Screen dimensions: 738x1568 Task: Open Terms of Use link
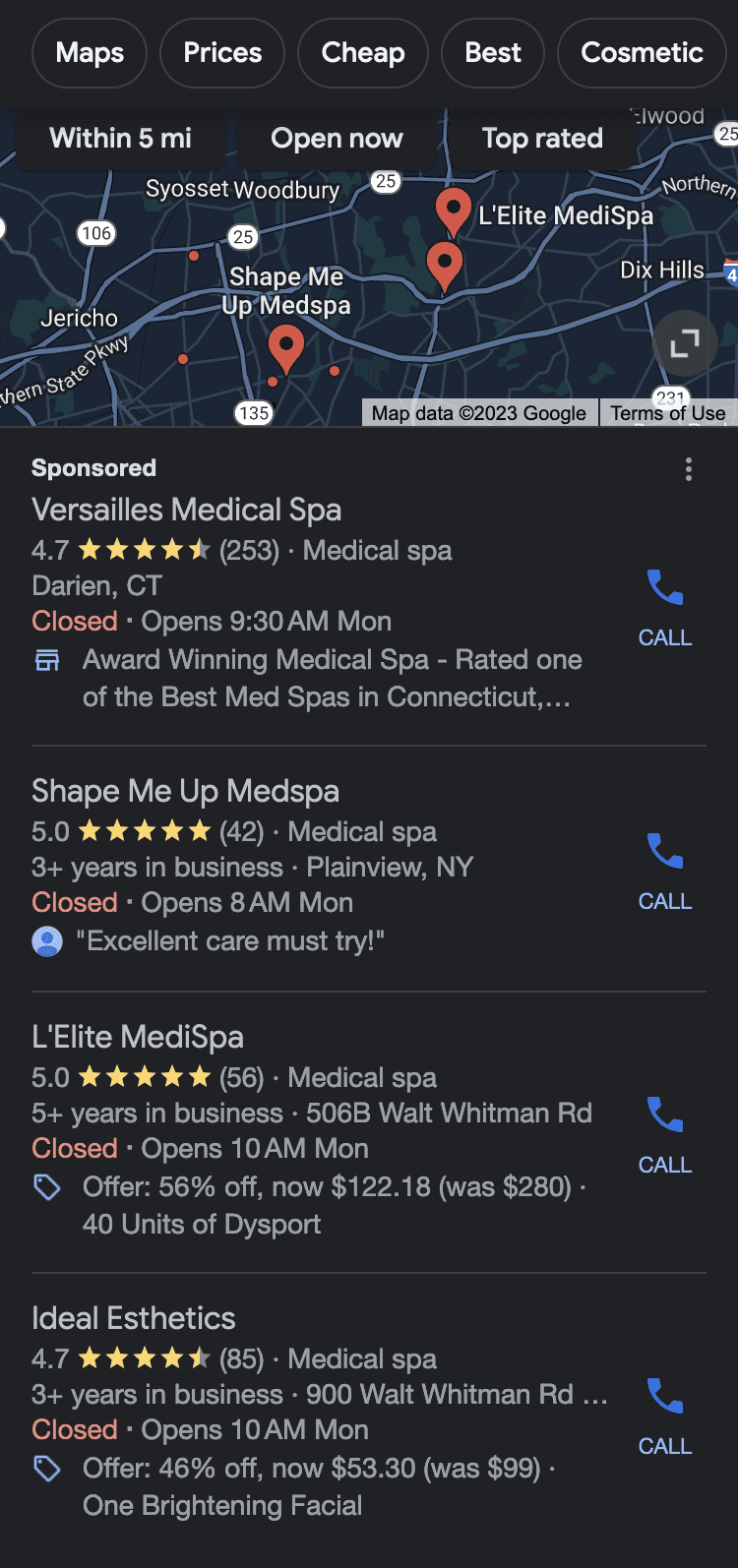[x=667, y=413]
